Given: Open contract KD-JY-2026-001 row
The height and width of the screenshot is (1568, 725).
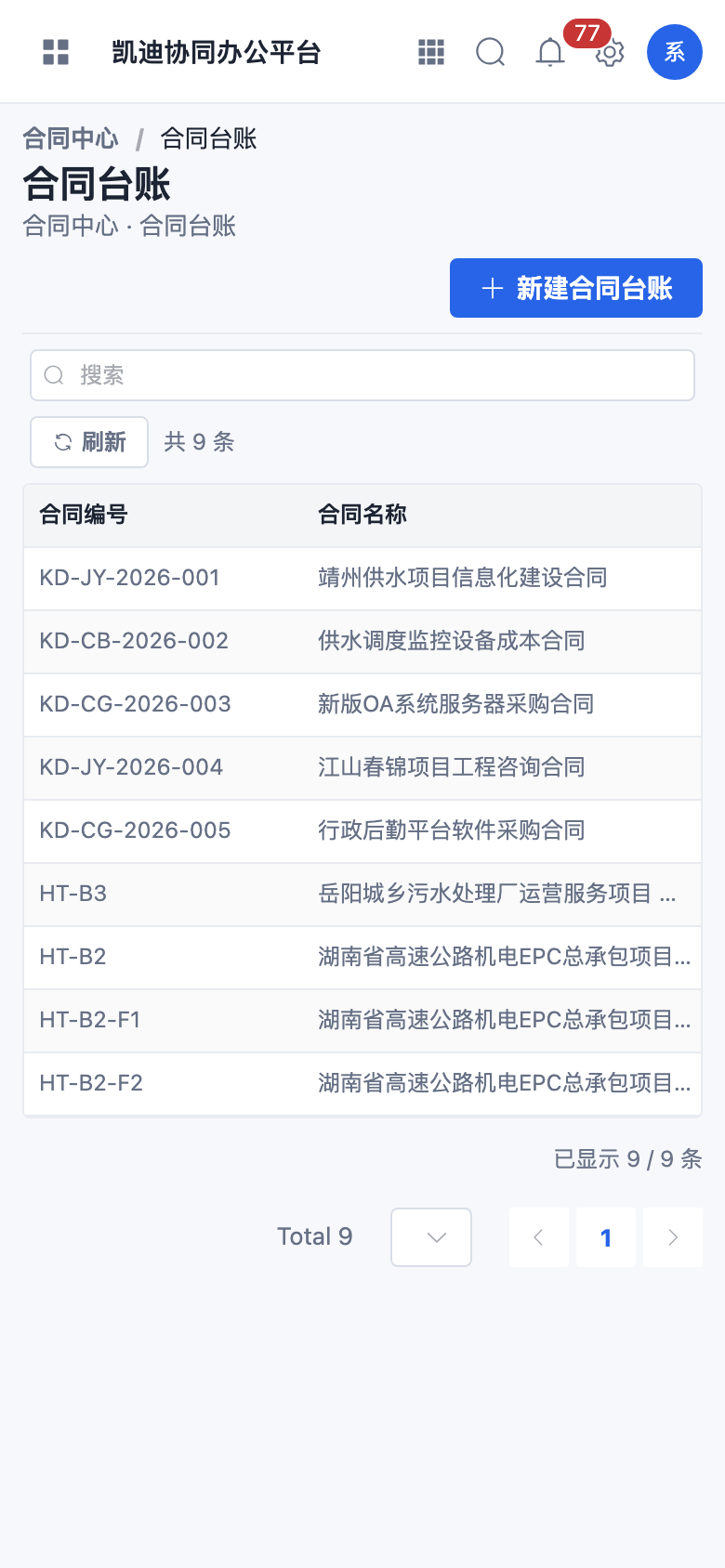Looking at the screenshot, I should (x=362, y=578).
